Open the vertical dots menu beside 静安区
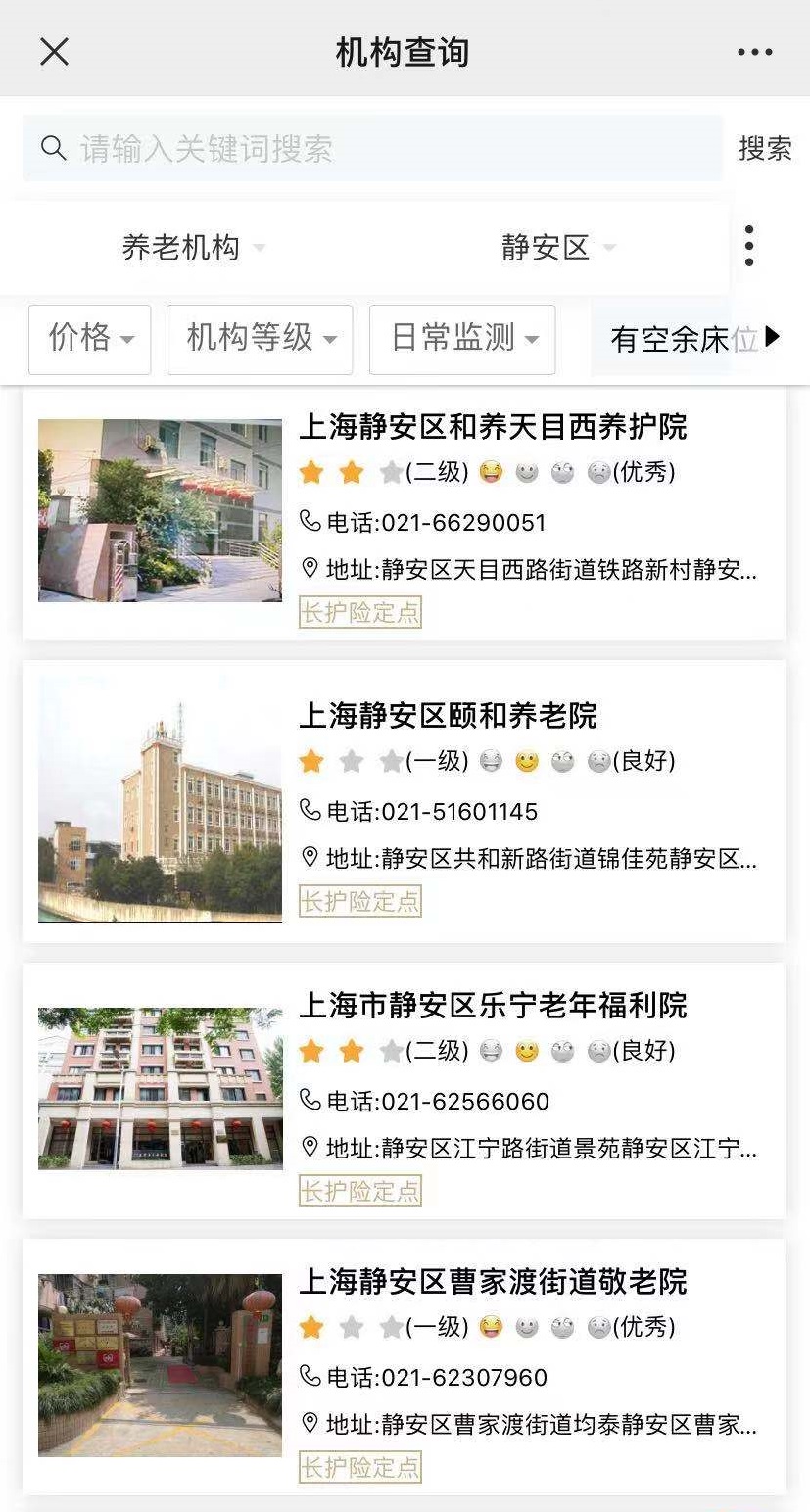This screenshot has height=1512, width=810. coord(749,246)
